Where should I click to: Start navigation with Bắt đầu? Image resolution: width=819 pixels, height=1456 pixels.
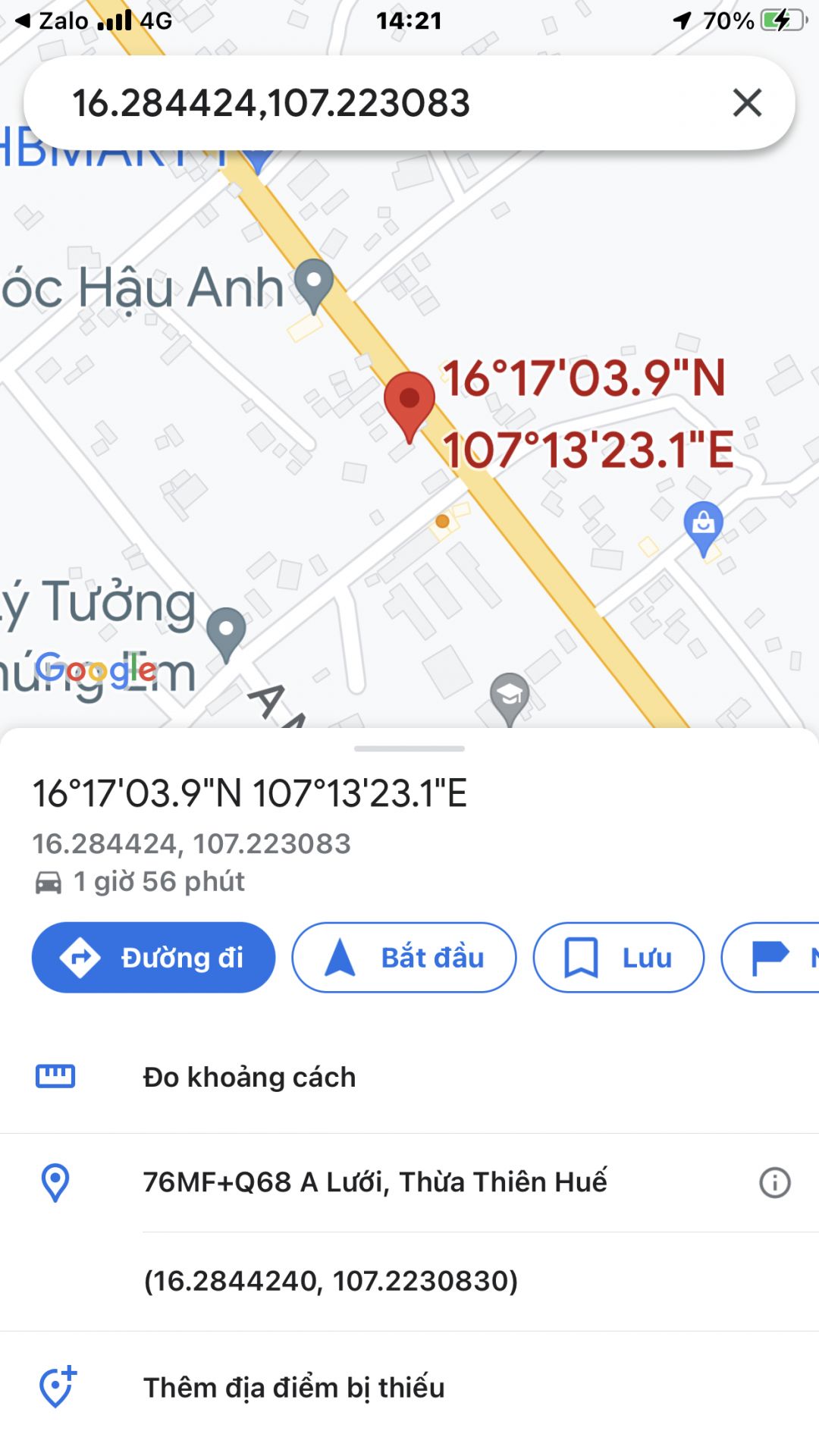tap(403, 957)
